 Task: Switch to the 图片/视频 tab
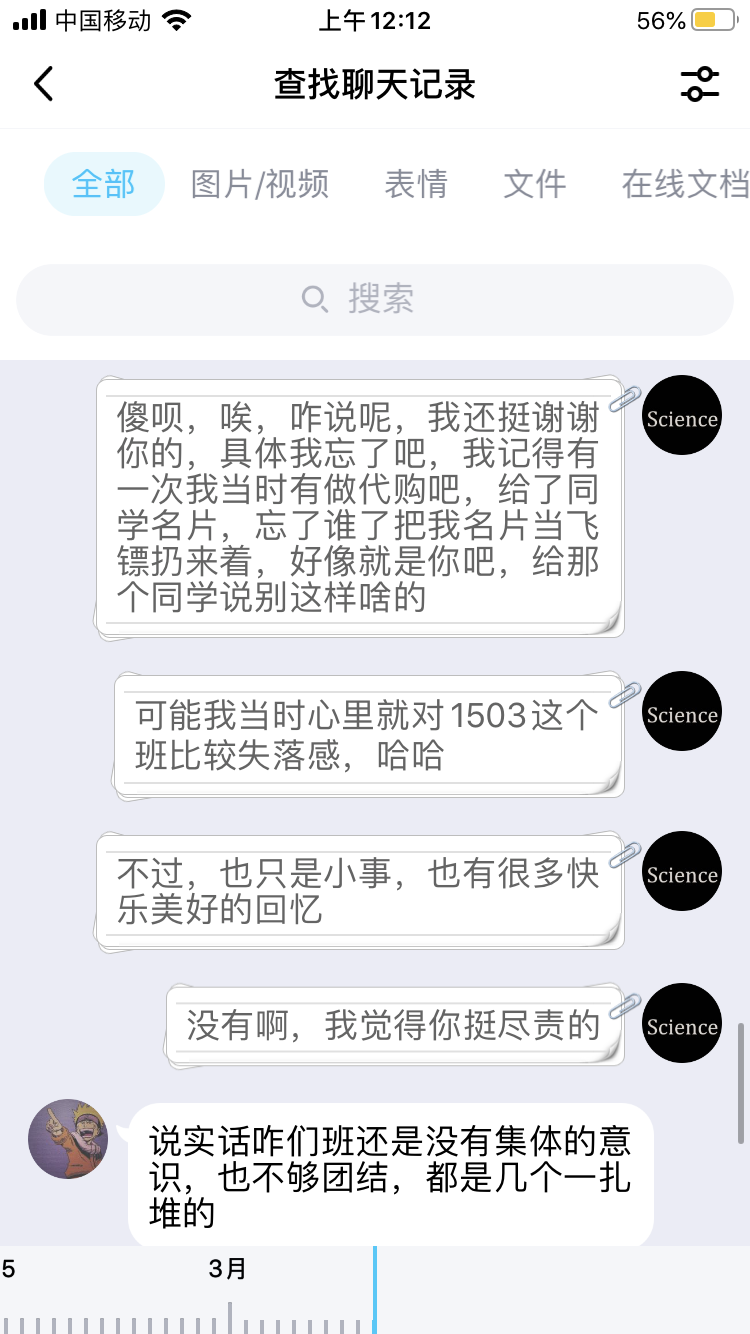(260, 184)
